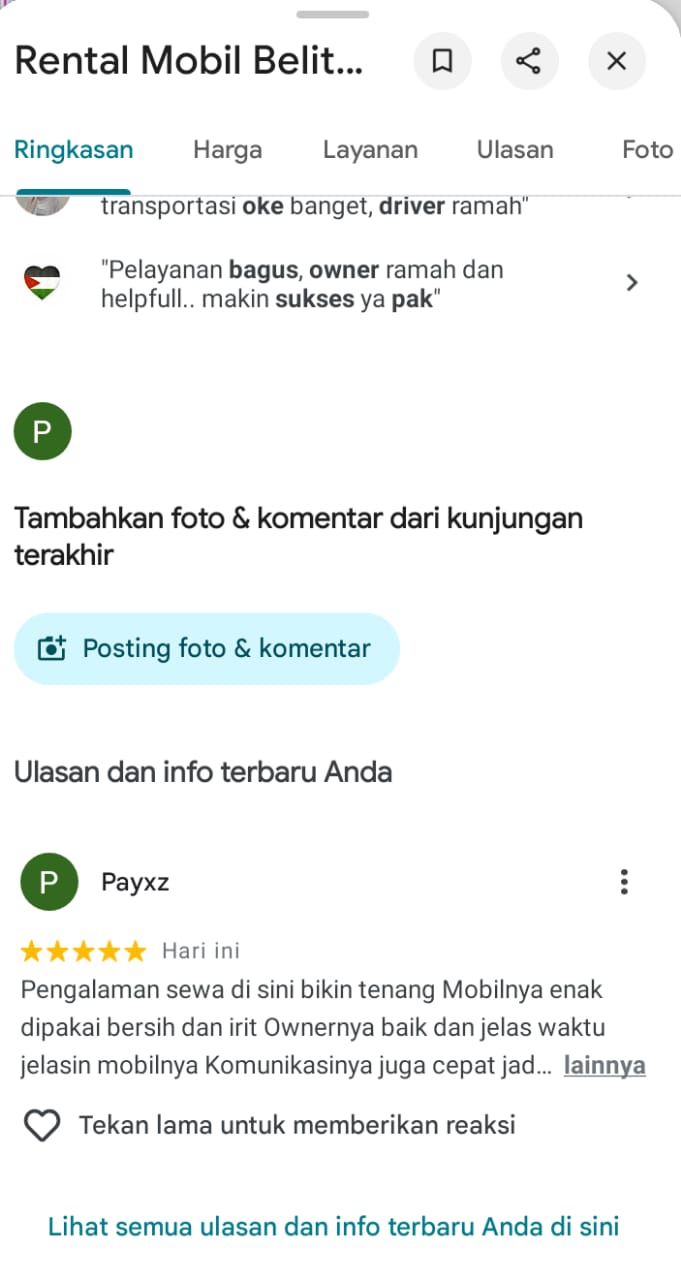Tap Posting foto & komentar button

click(x=207, y=648)
